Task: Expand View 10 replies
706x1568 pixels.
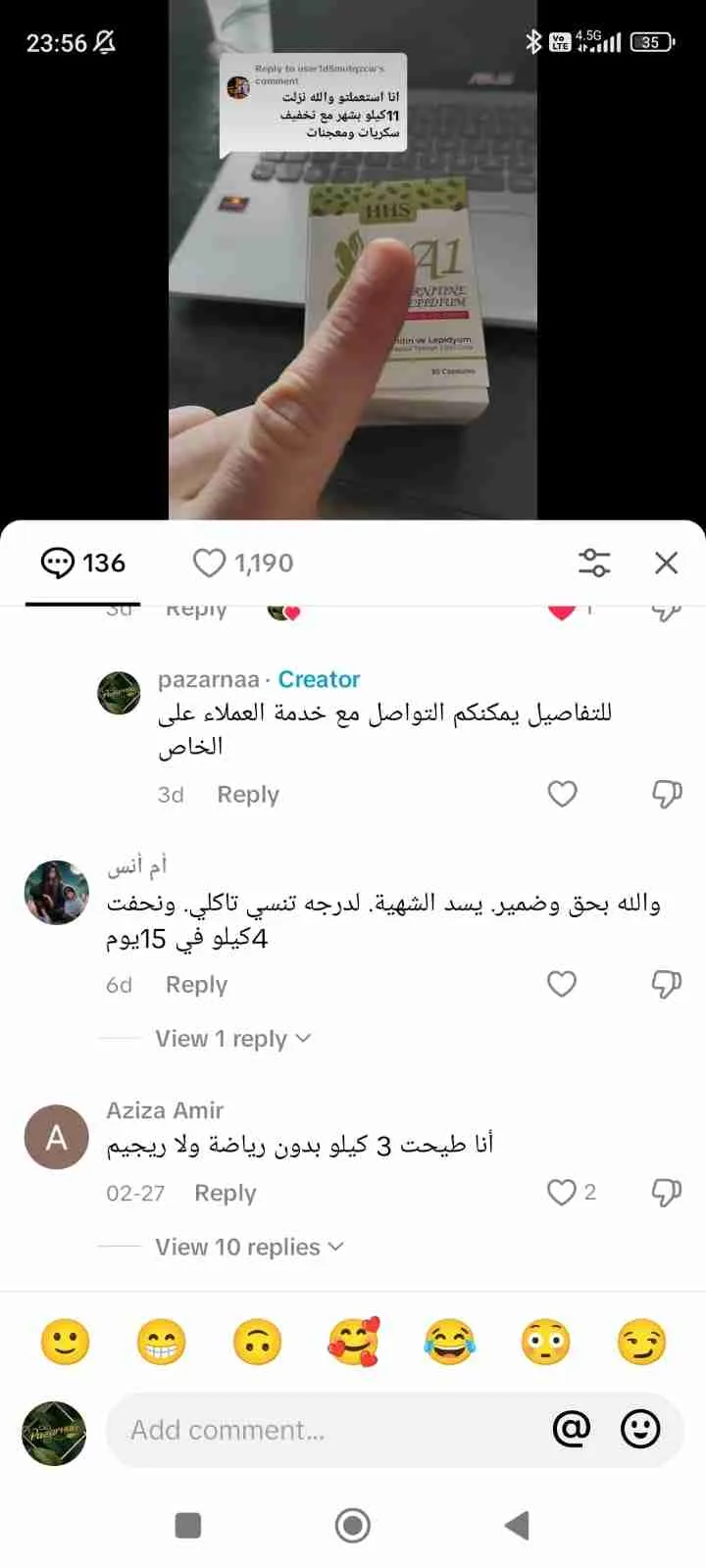Action: pos(249,1248)
